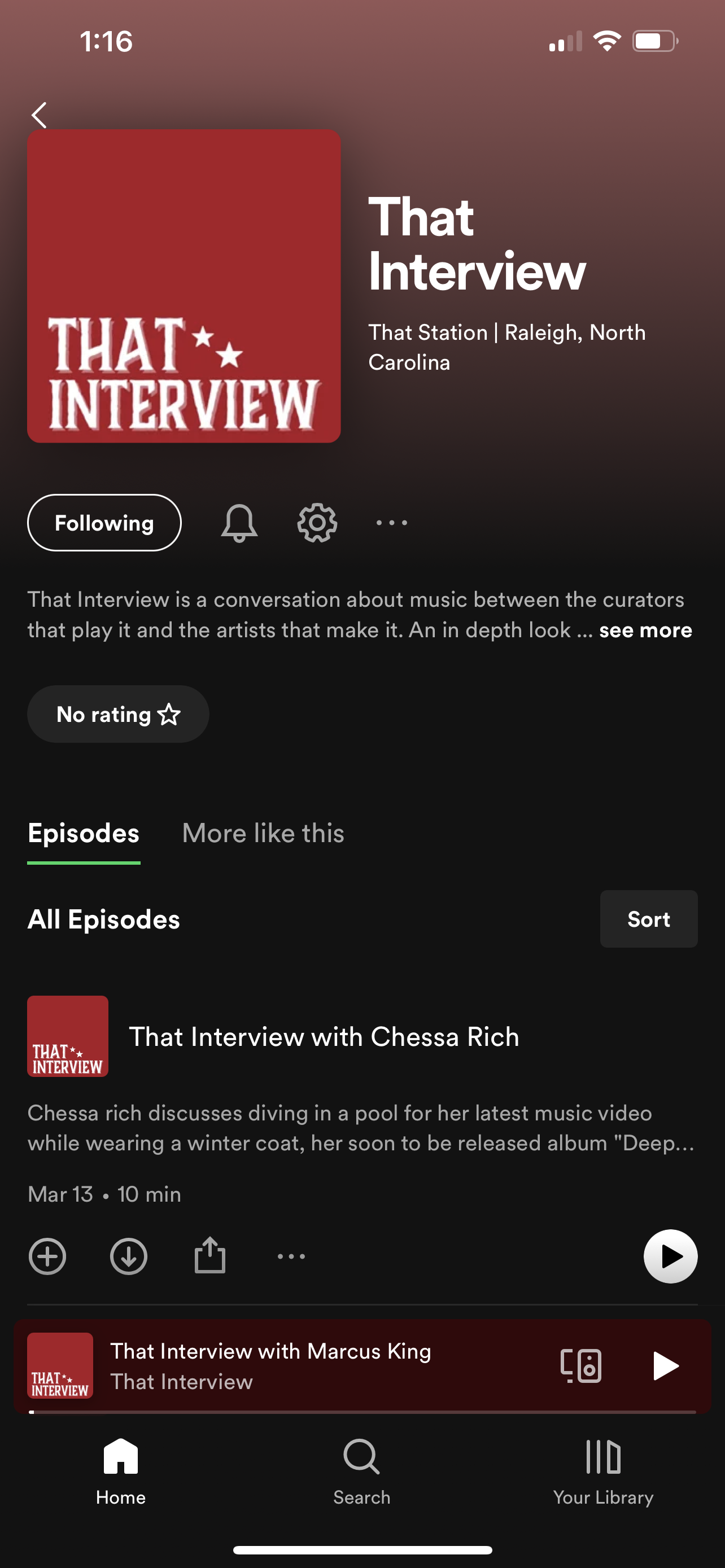
Task: Resume the Marcus King episode in mini player
Action: click(665, 1365)
